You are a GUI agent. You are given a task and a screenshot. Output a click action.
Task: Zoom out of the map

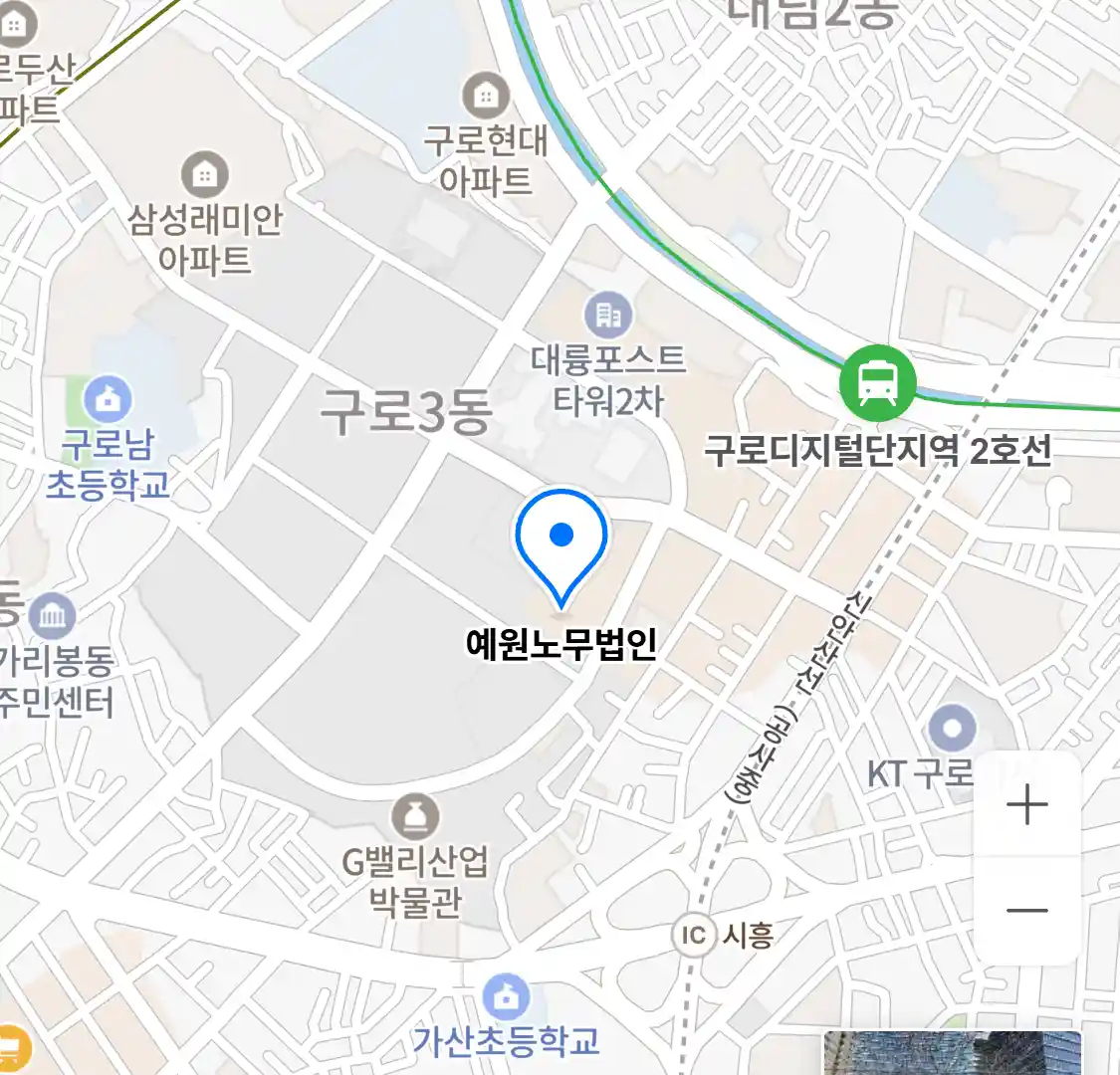[x=1026, y=910]
